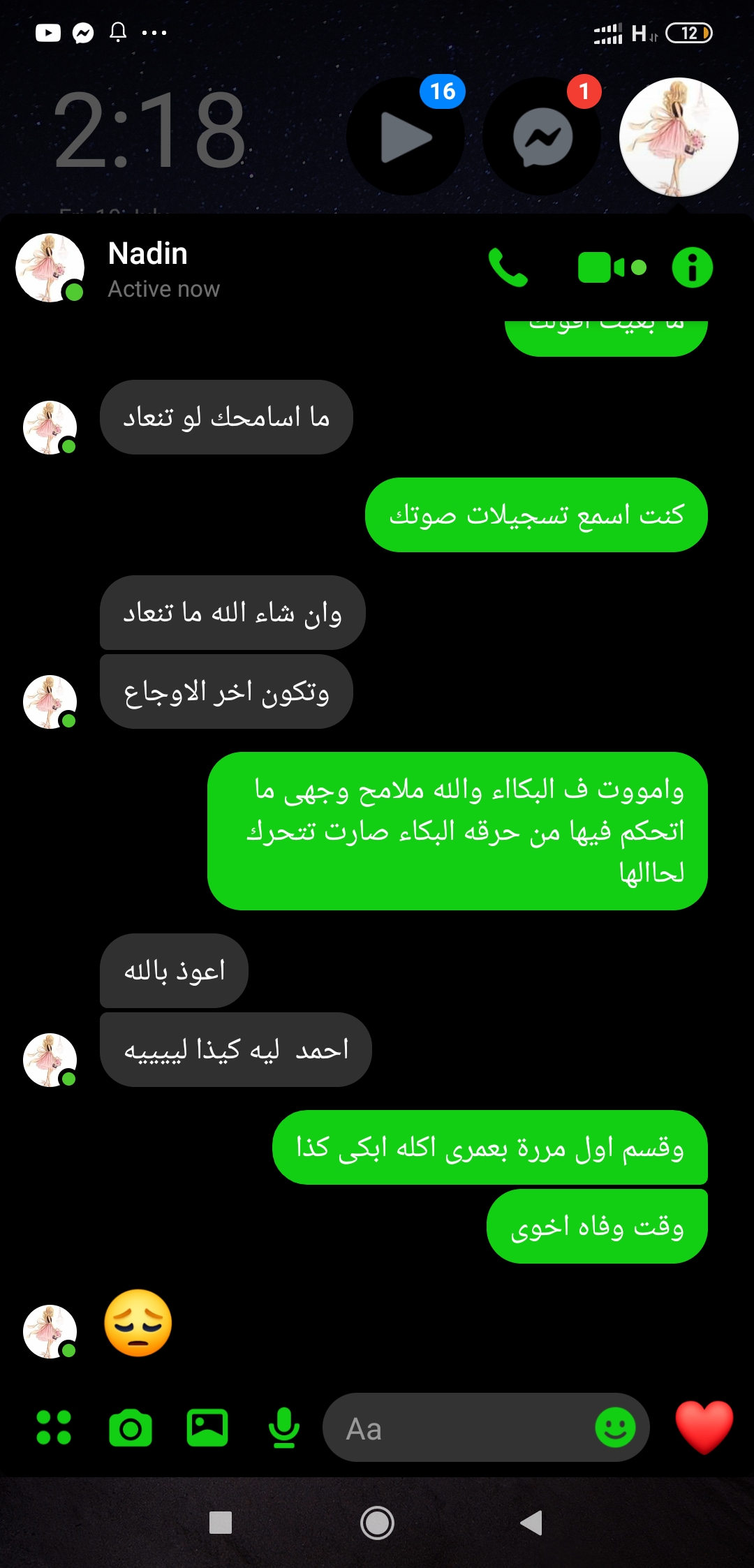This screenshot has height=1568, width=754.
Task: Open the gallery image picker
Action: (207, 1428)
